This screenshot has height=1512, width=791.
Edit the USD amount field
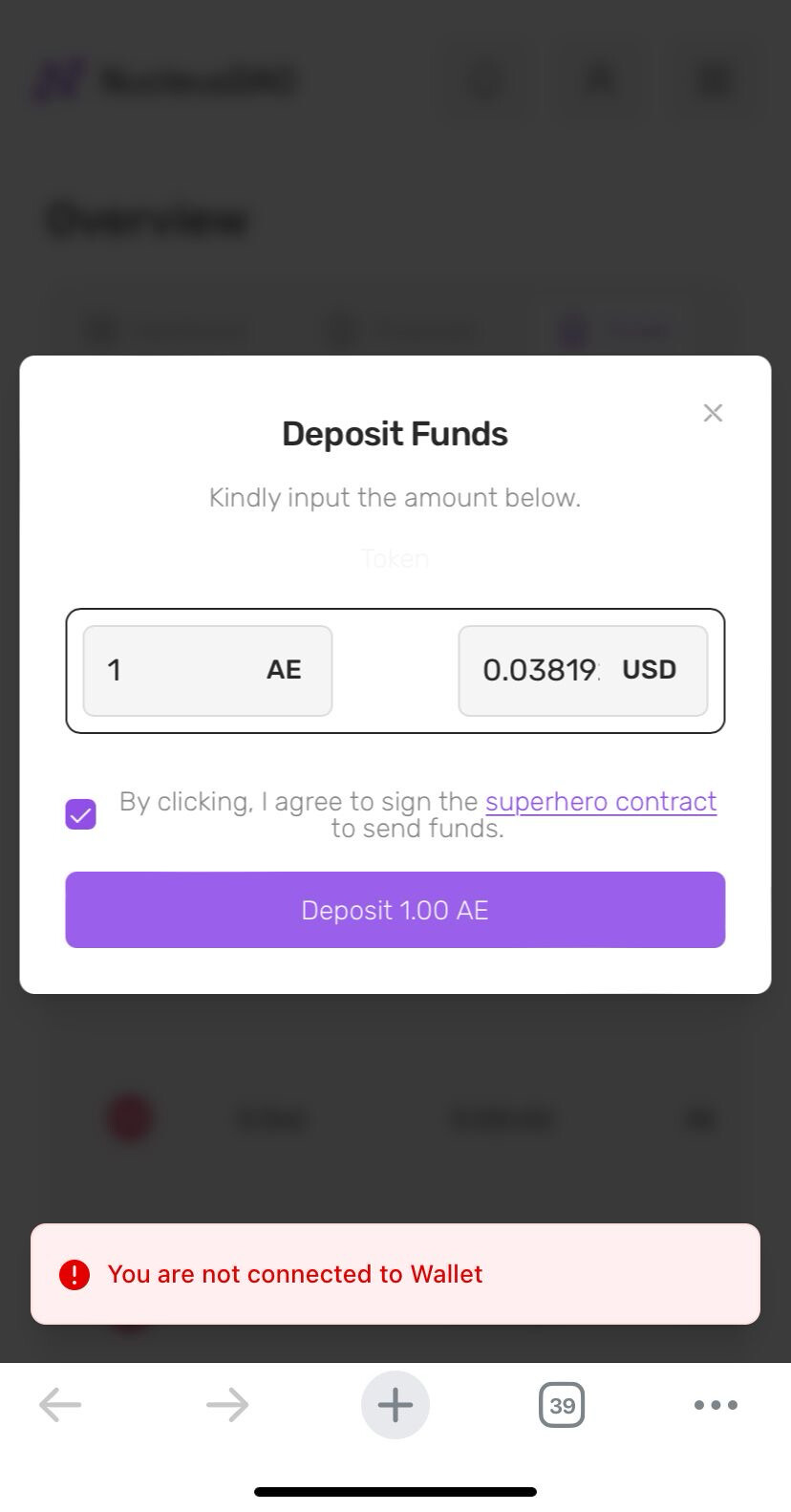coord(583,670)
